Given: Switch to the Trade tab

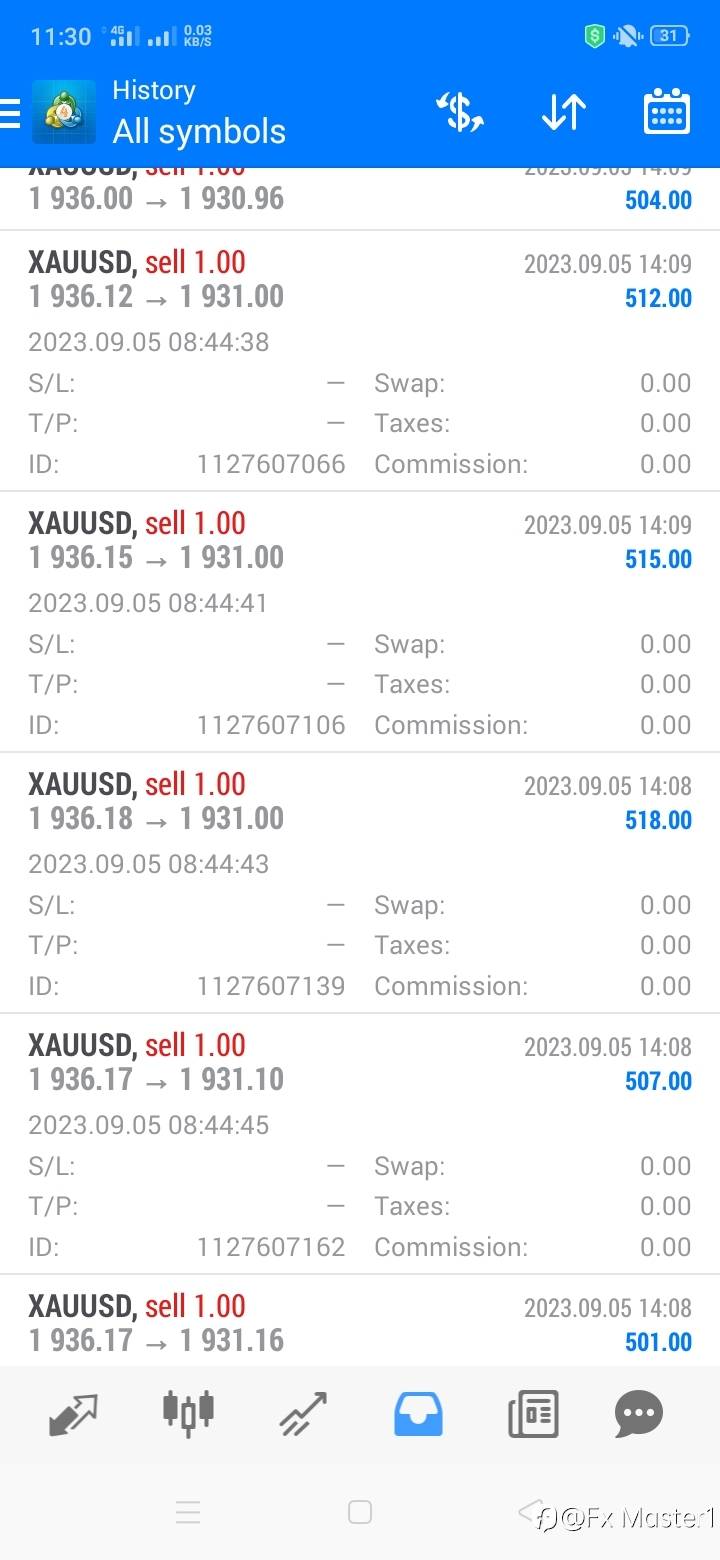Looking at the screenshot, I should [303, 1414].
